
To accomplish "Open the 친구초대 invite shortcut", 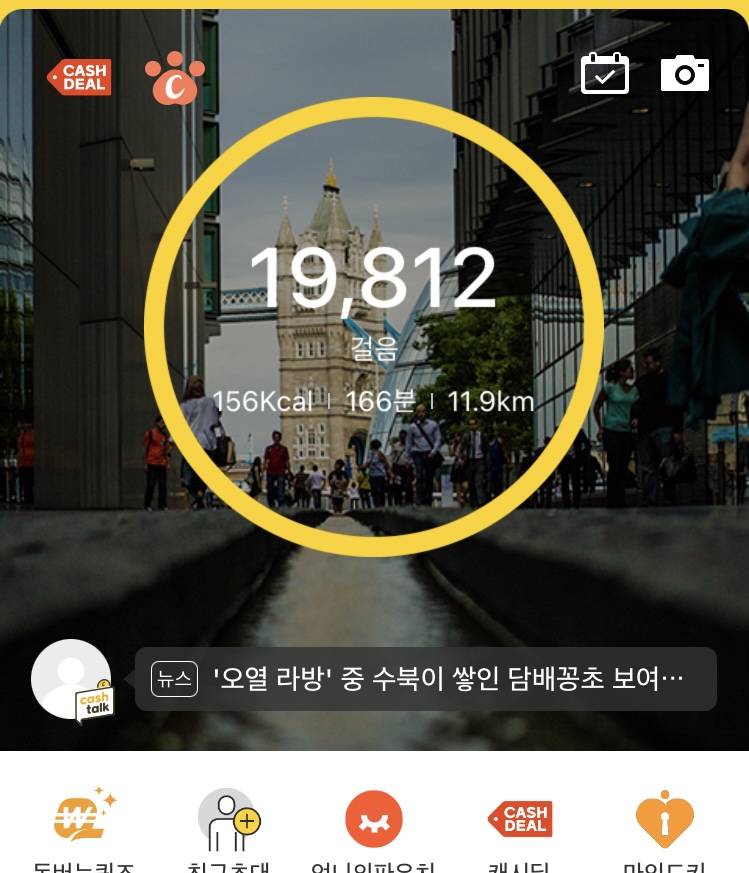I will click(228, 820).
